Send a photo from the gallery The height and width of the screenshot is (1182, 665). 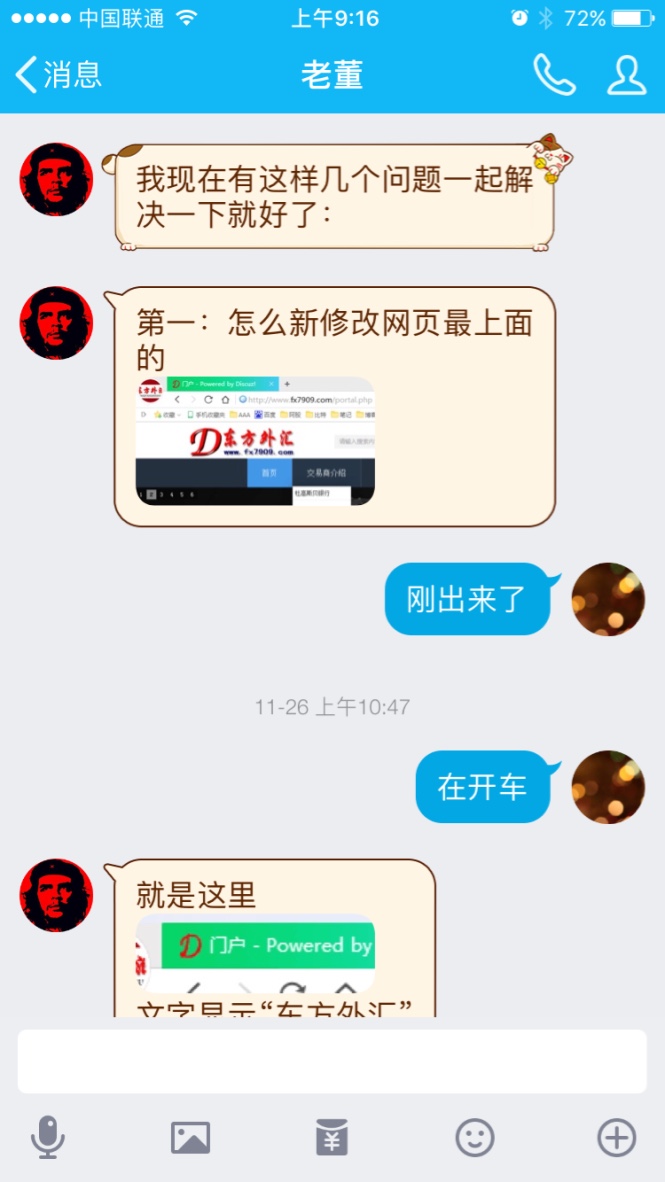click(190, 1137)
